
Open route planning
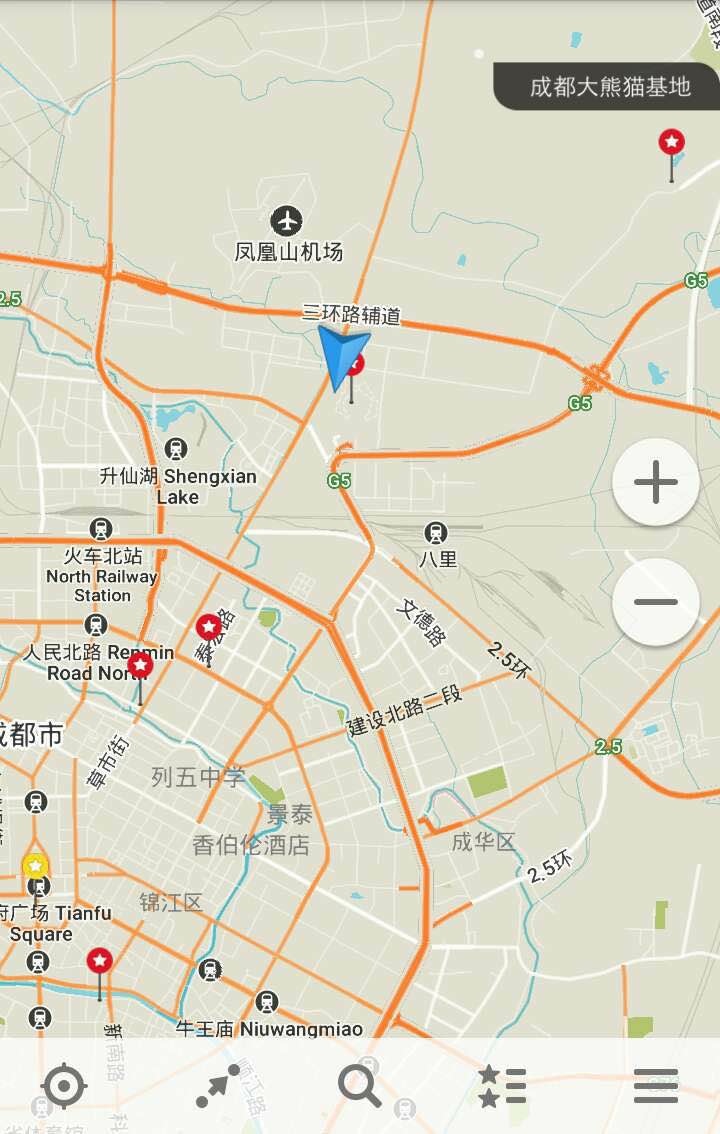[x=217, y=1086]
